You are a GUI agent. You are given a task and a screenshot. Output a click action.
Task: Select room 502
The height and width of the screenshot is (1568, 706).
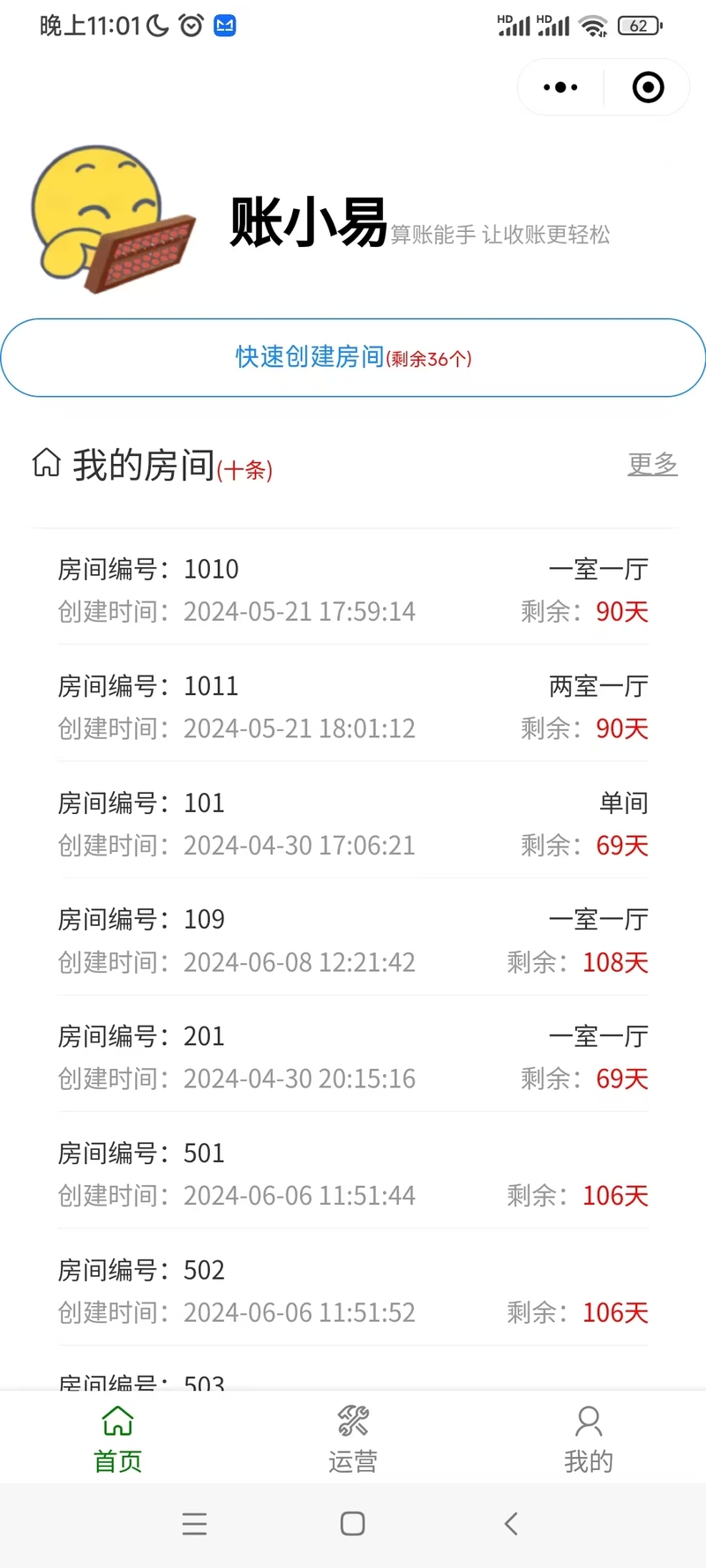point(353,1290)
